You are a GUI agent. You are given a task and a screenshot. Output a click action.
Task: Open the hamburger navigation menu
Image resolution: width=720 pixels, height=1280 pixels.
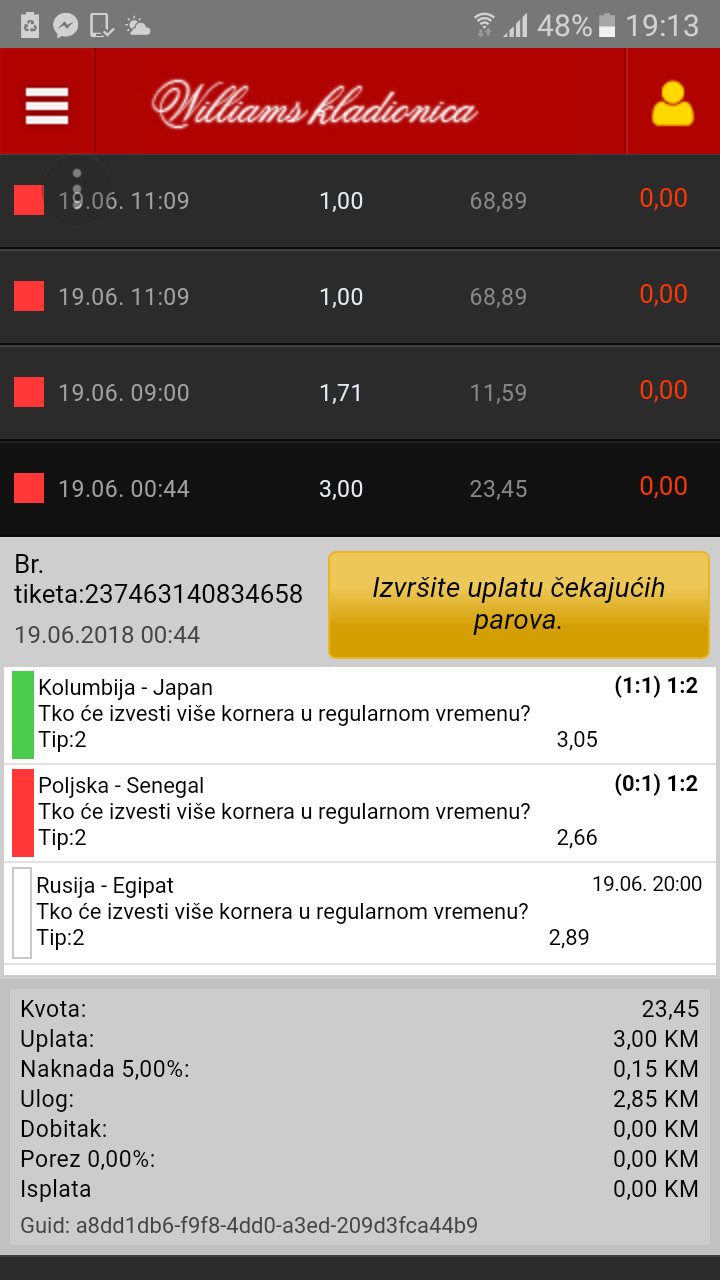point(47,104)
